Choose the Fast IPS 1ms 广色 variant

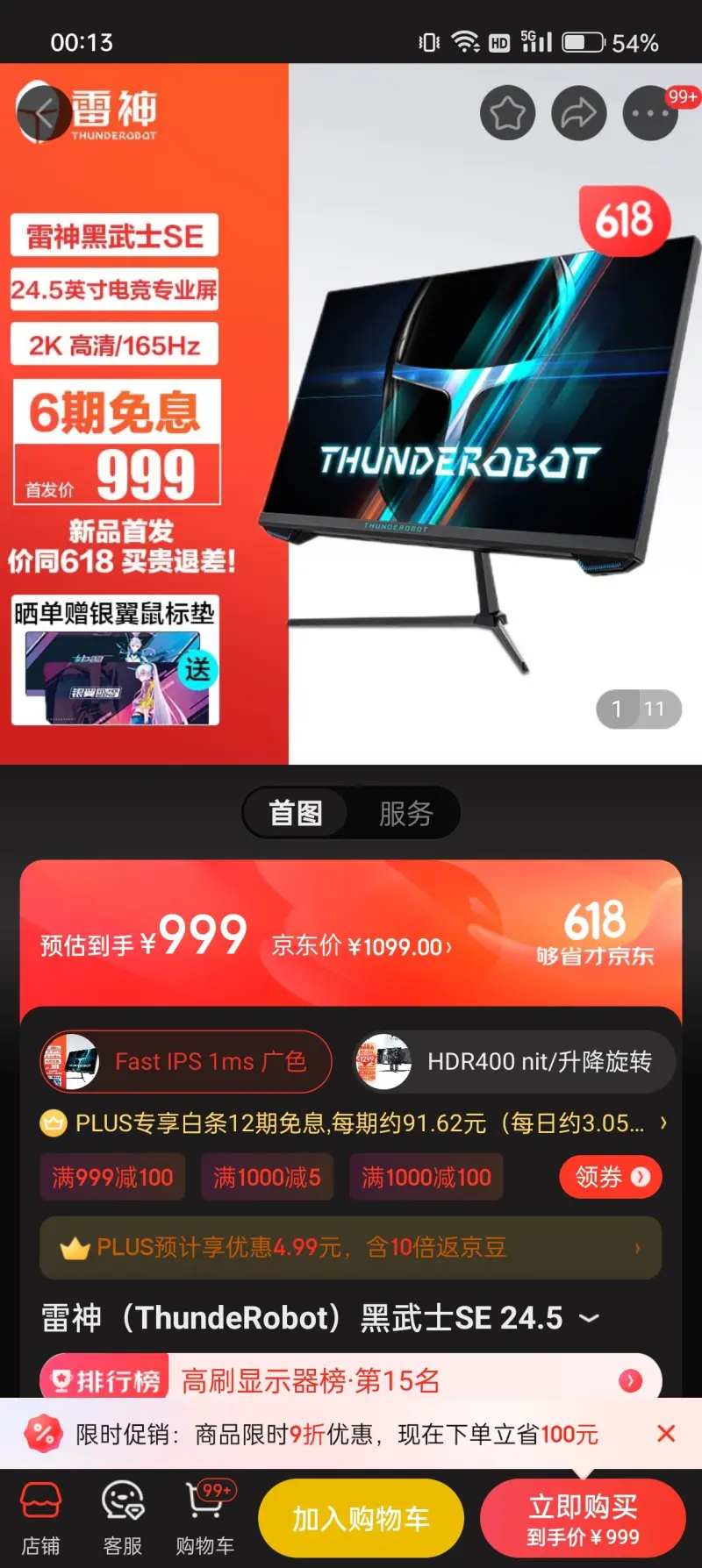(186, 1062)
